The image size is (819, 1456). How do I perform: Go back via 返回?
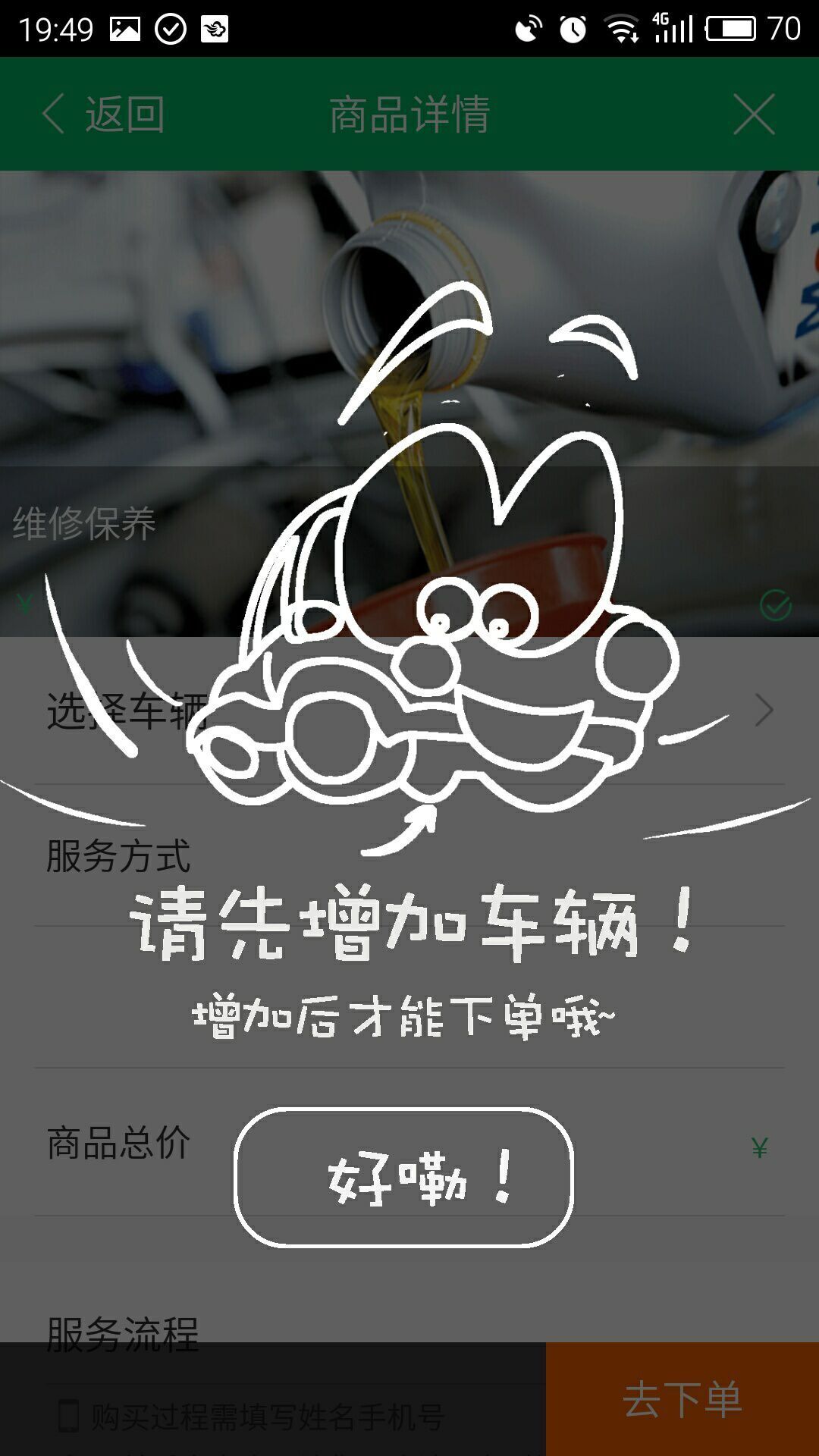pos(104,115)
